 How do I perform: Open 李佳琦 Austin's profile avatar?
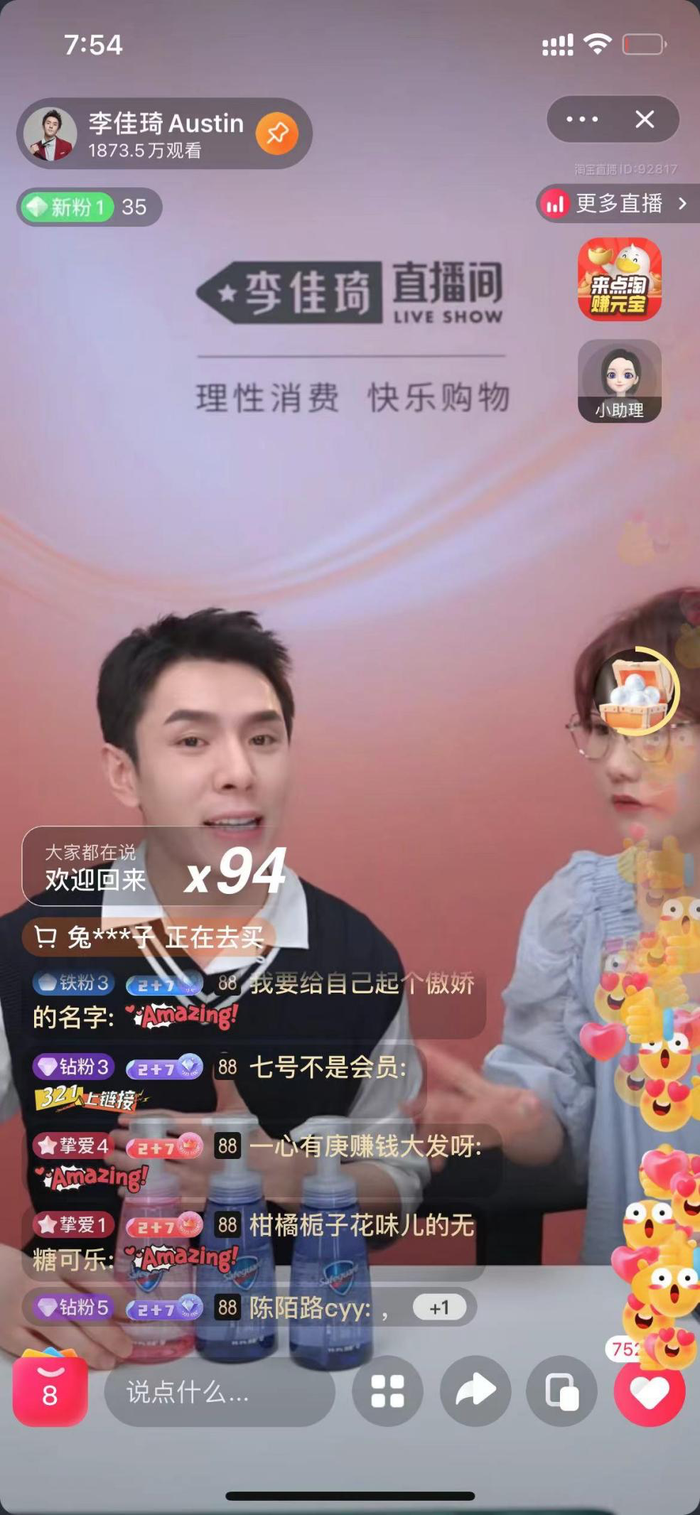coord(50,134)
